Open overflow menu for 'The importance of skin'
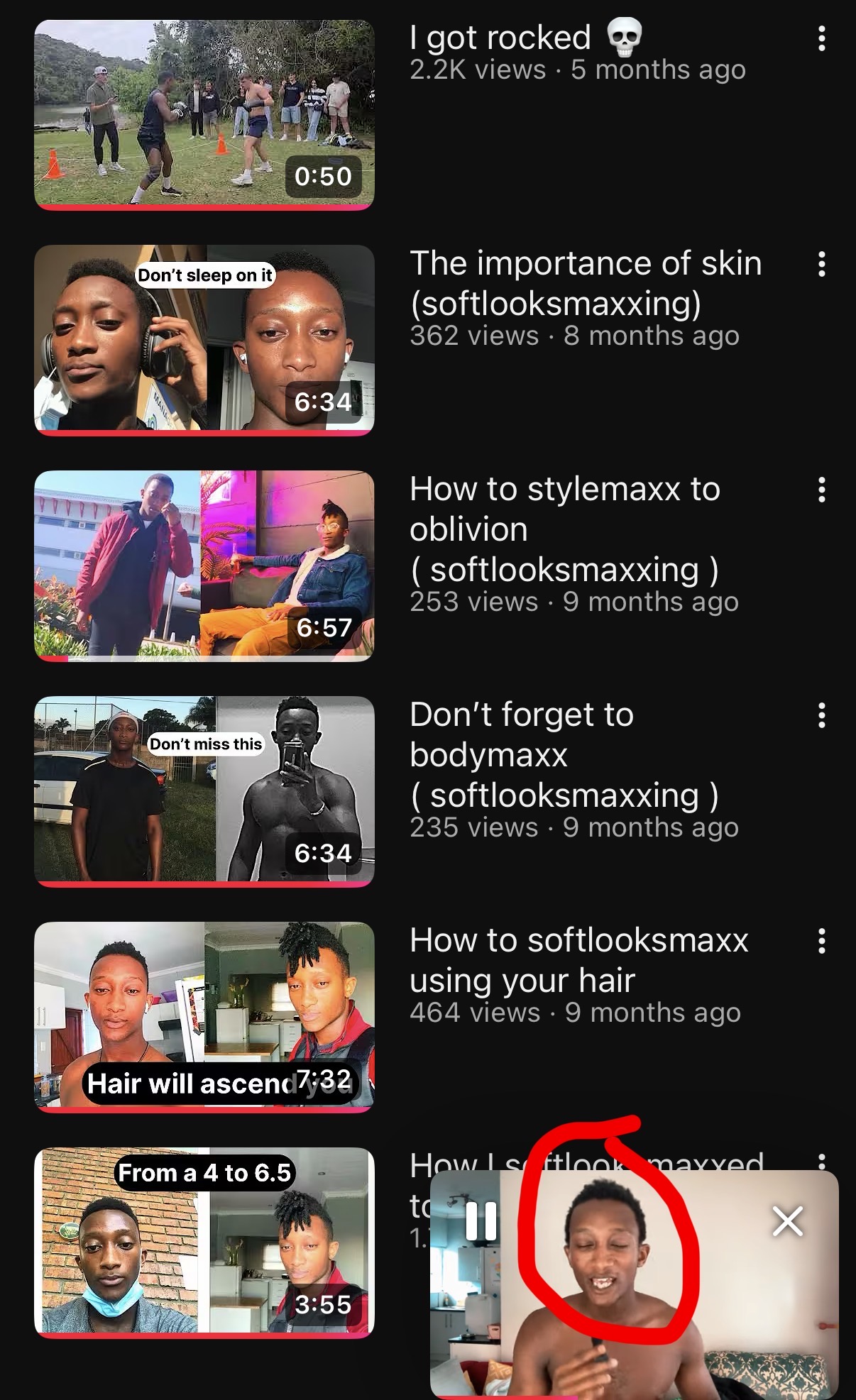 tap(821, 264)
